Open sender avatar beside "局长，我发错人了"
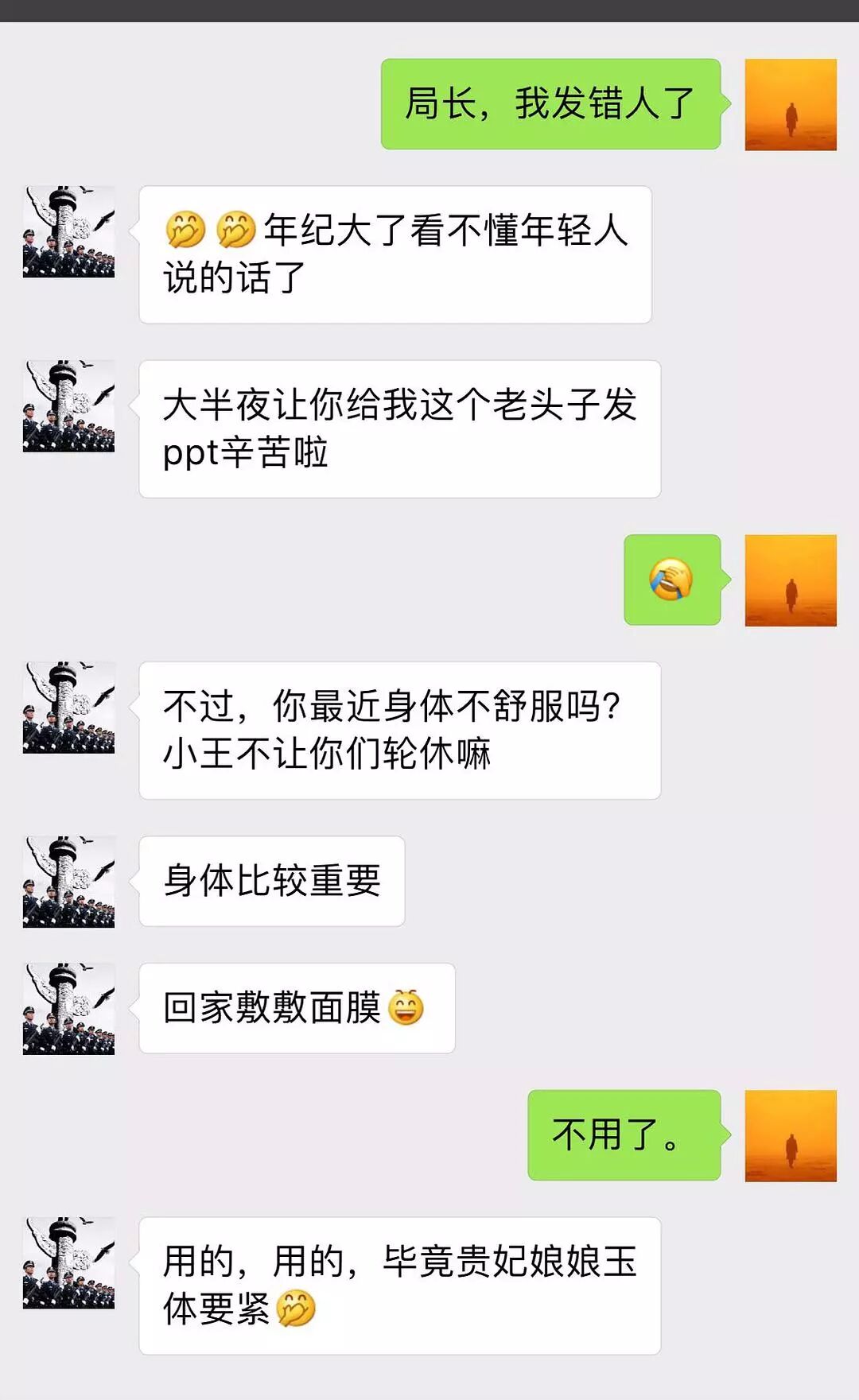 790,104
